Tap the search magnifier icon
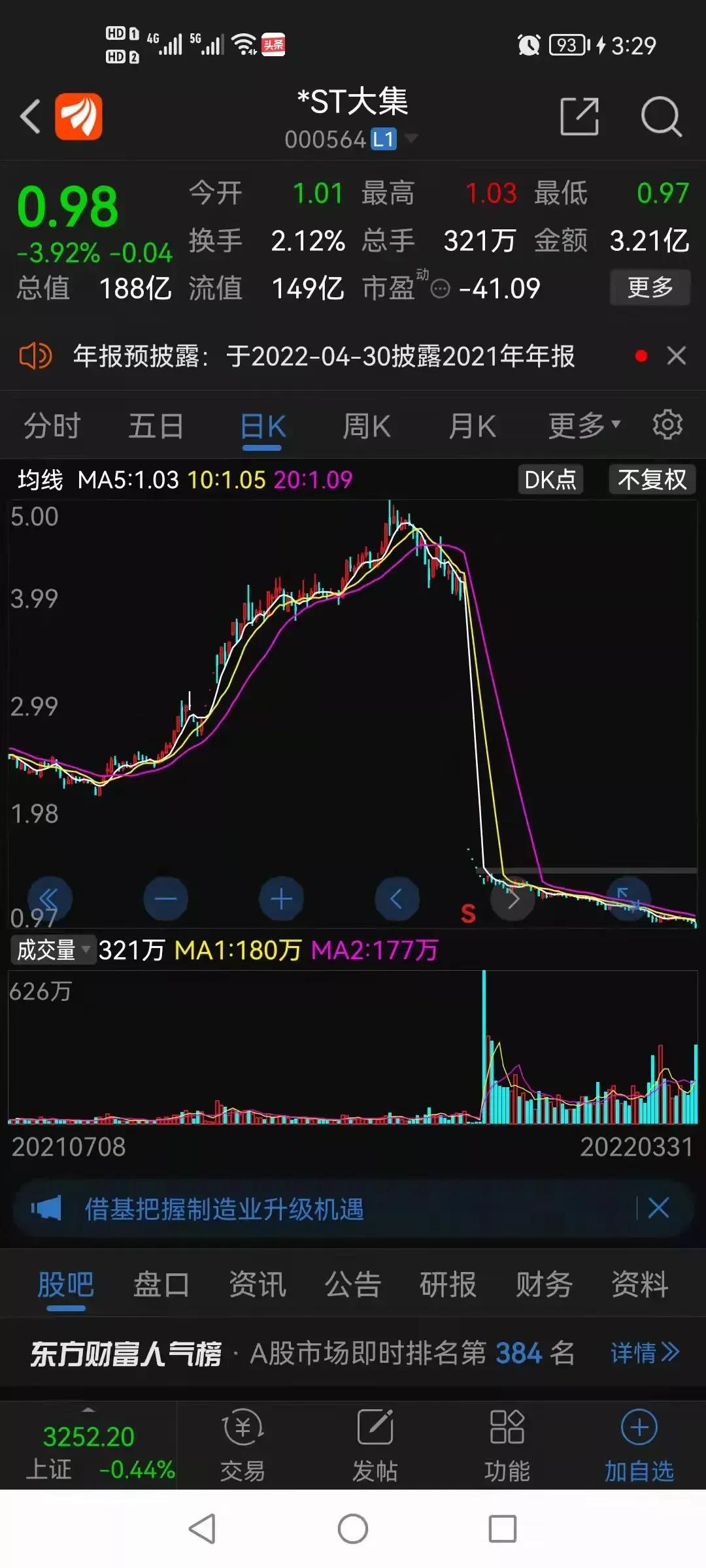This screenshot has height=1568, width=706. pos(660,116)
